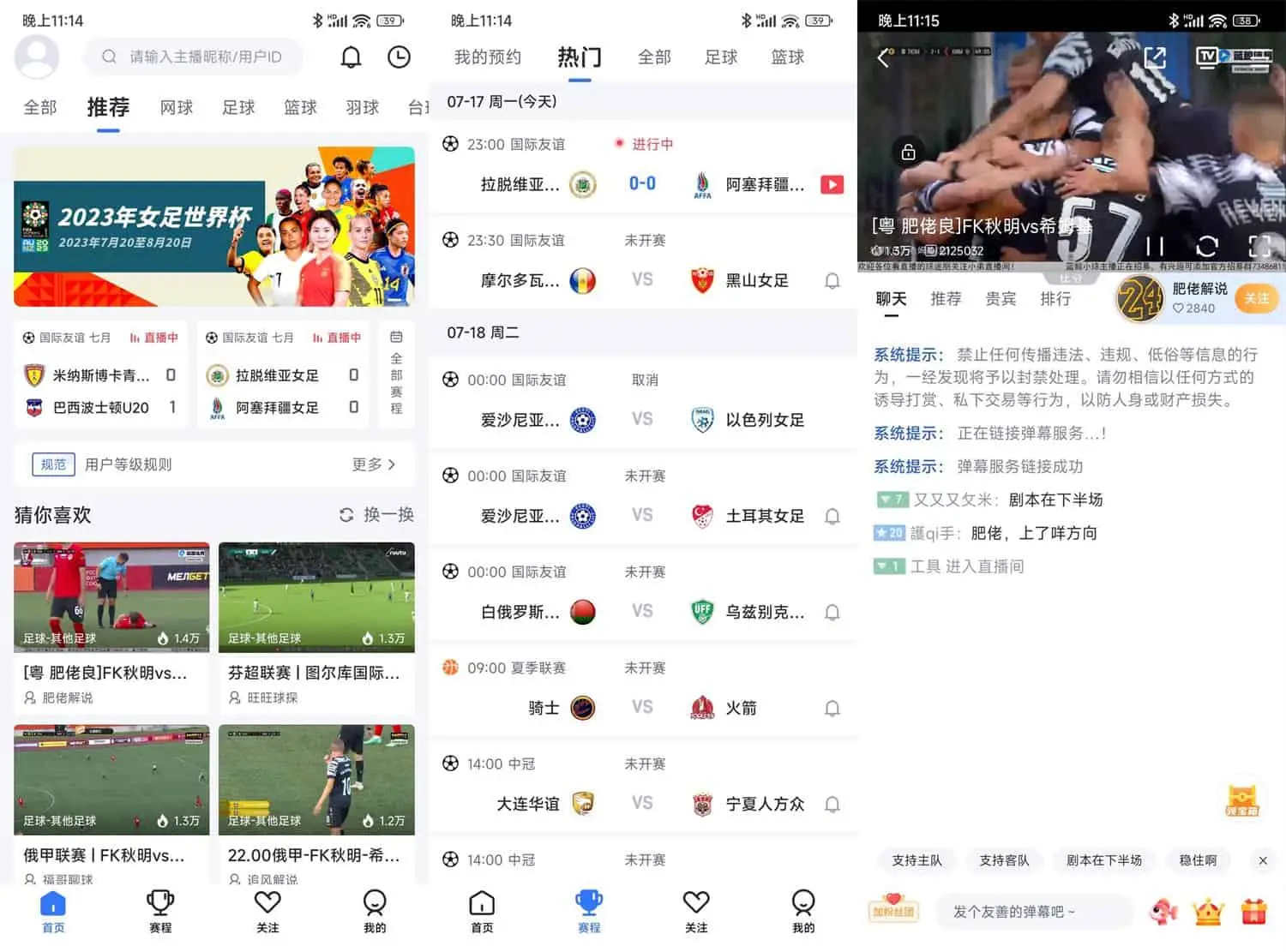This screenshot has width=1286, height=952.
Task: Refresh recommendations with 换一换
Action: pyautogui.click(x=376, y=514)
